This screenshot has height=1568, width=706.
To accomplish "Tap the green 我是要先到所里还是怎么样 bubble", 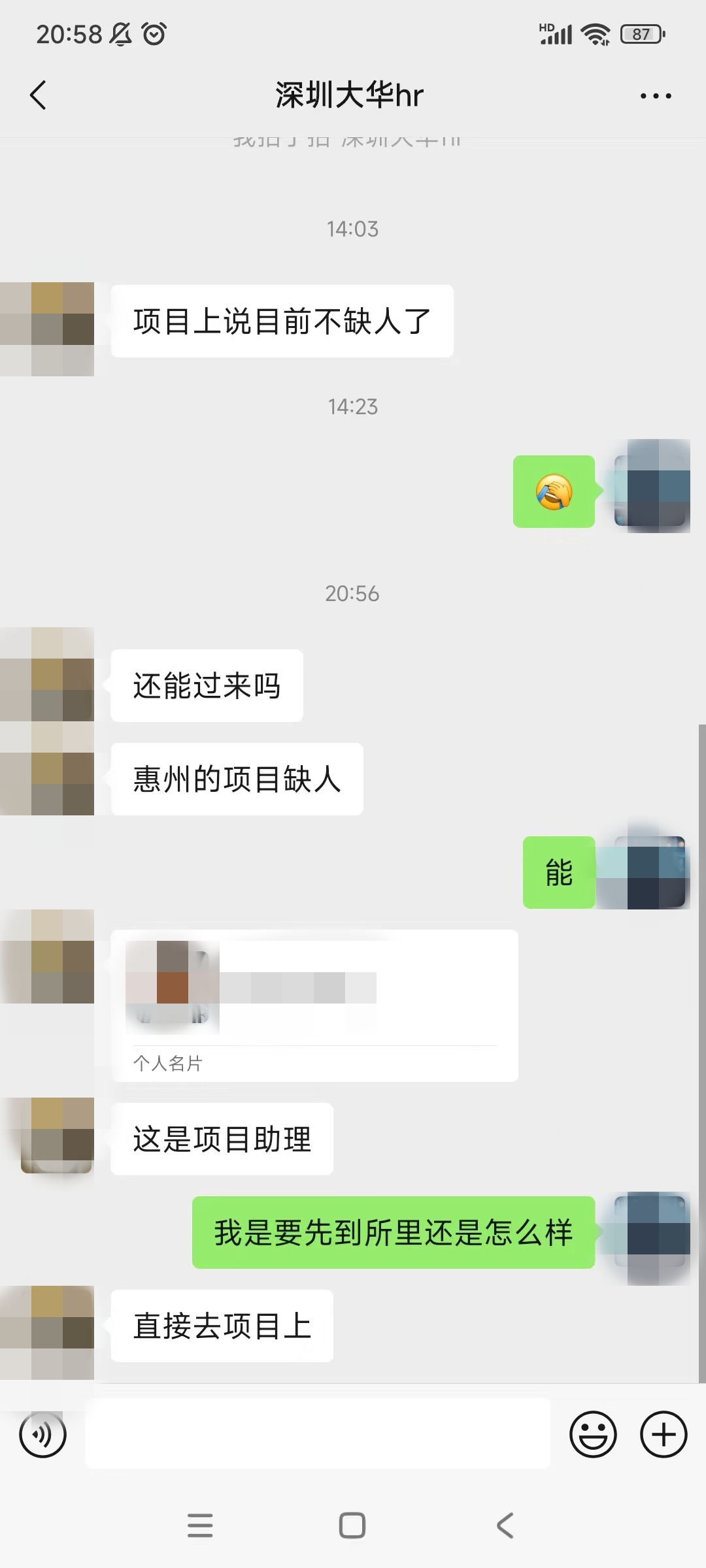I will 392,1233.
